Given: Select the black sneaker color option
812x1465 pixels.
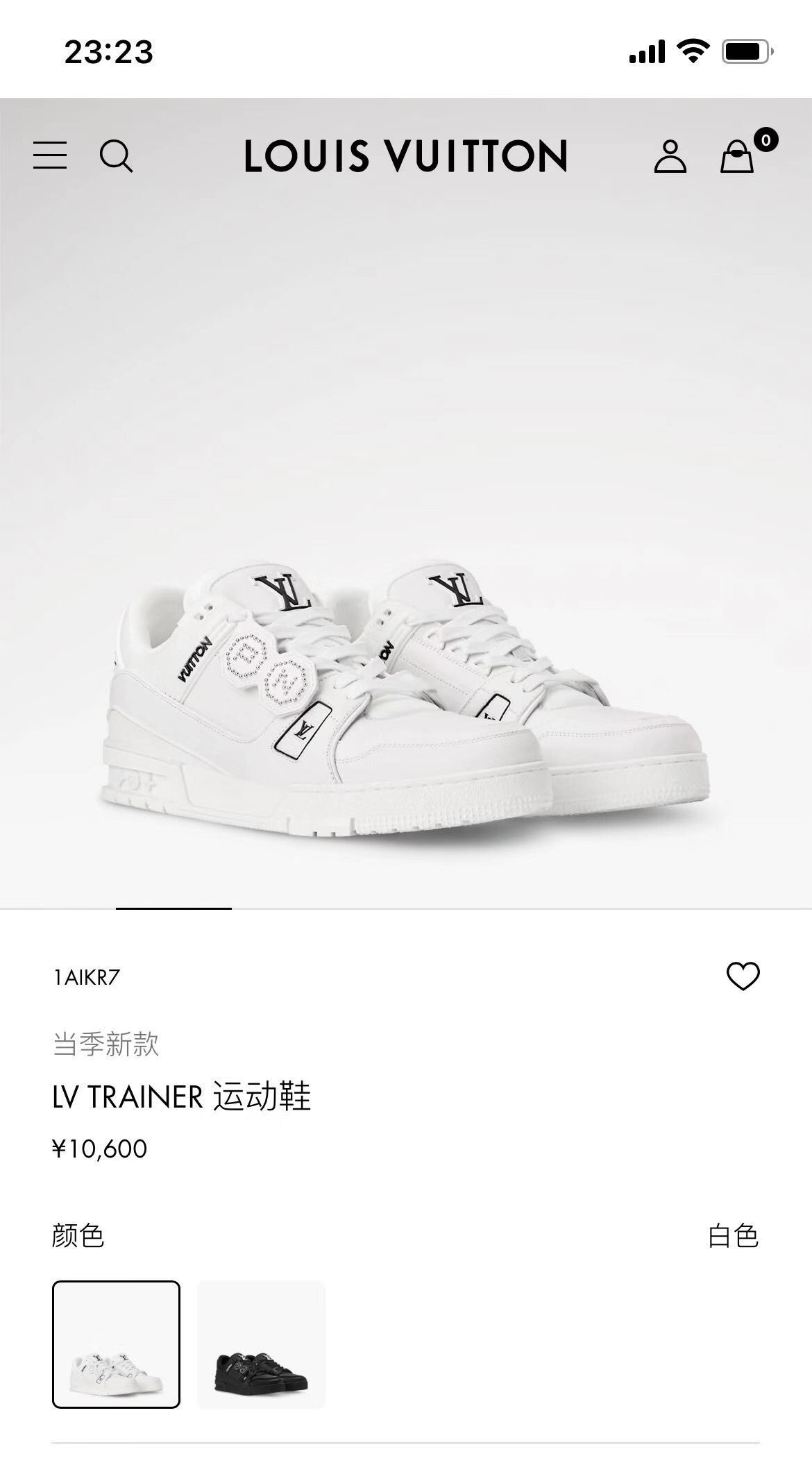Looking at the screenshot, I should tap(261, 1344).
